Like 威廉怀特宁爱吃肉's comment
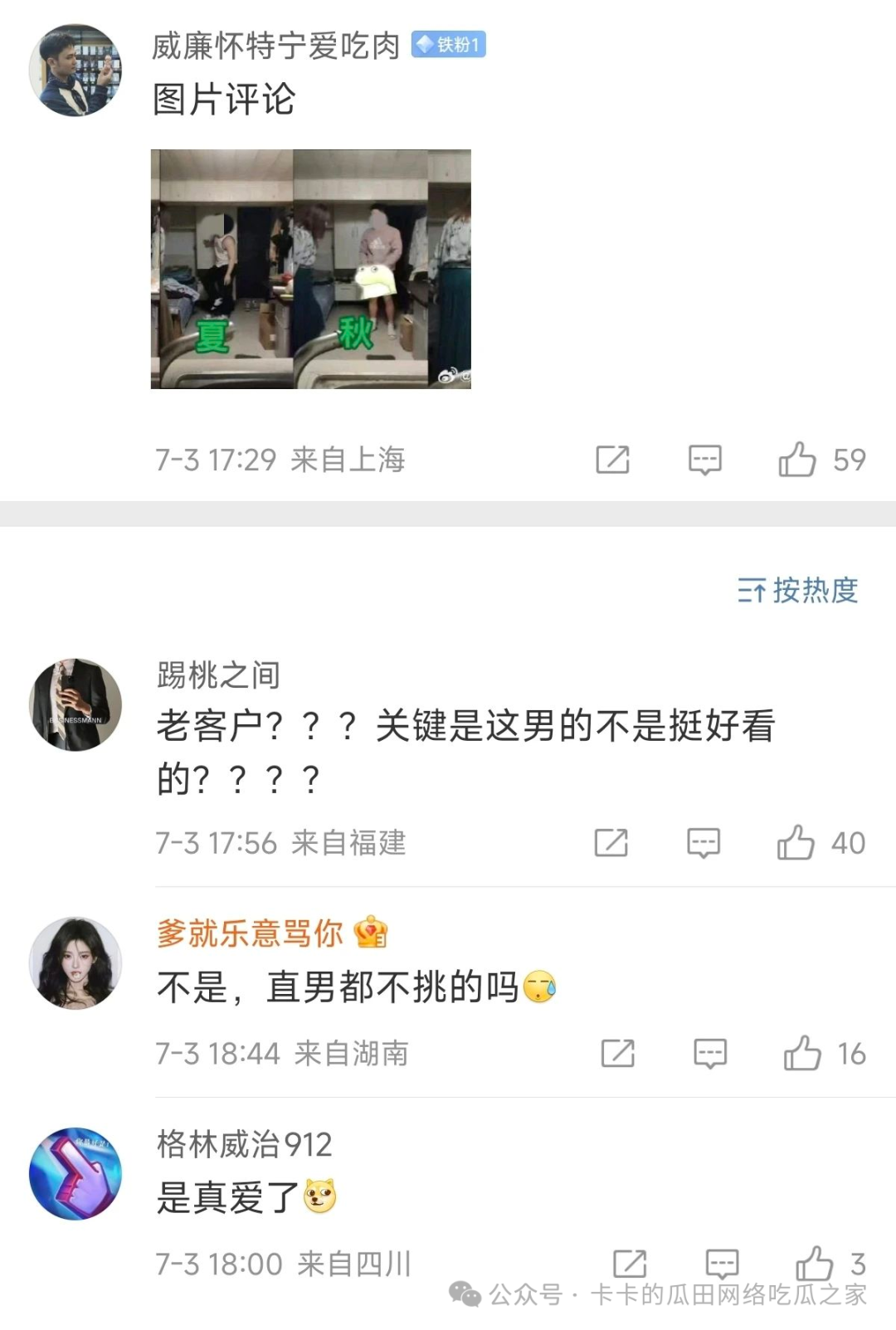This screenshot has height=1330, width=896. [797, 460]
